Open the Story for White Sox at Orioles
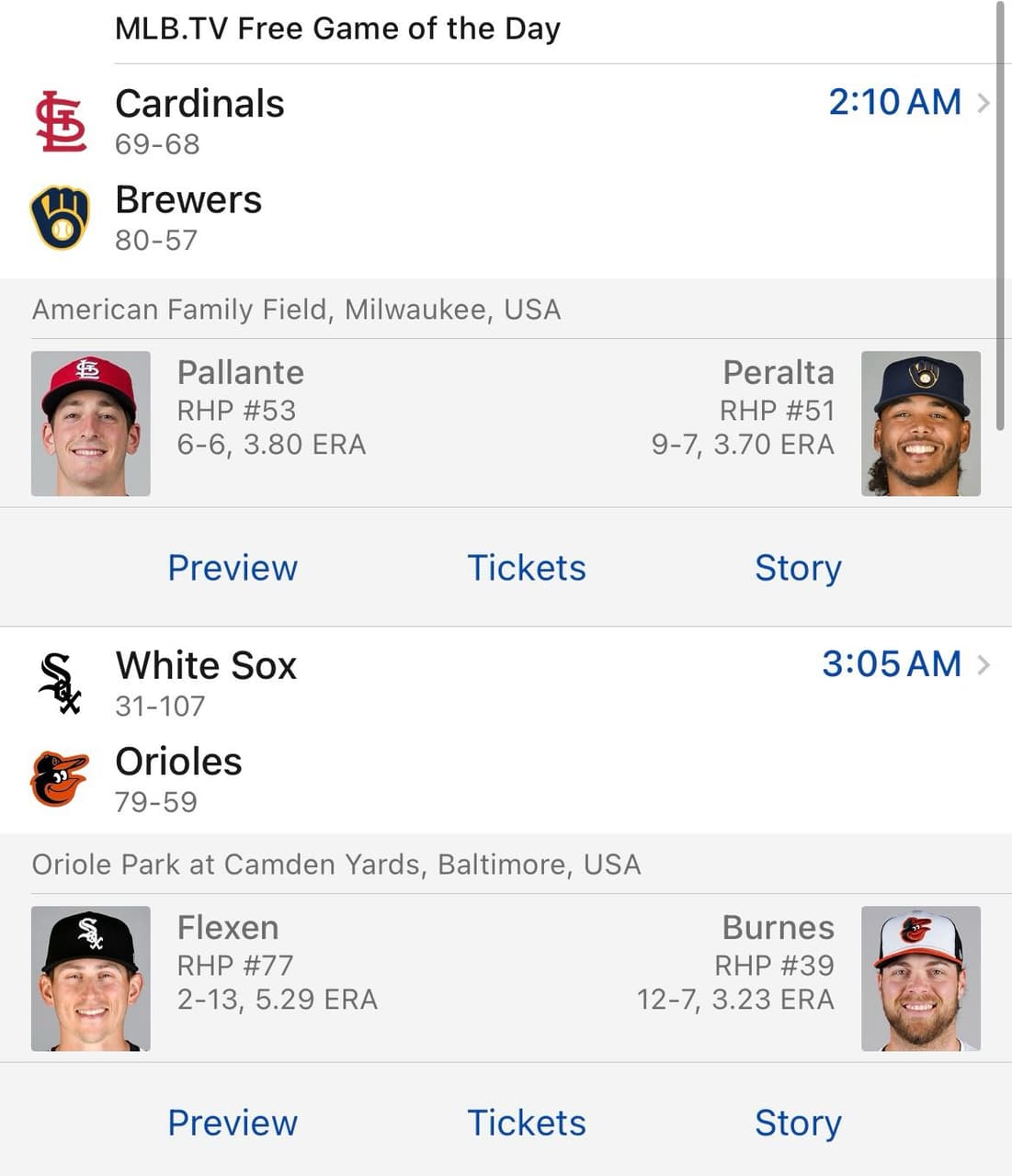Viewport: 1012px width, 1176px height. (798, 1123)
